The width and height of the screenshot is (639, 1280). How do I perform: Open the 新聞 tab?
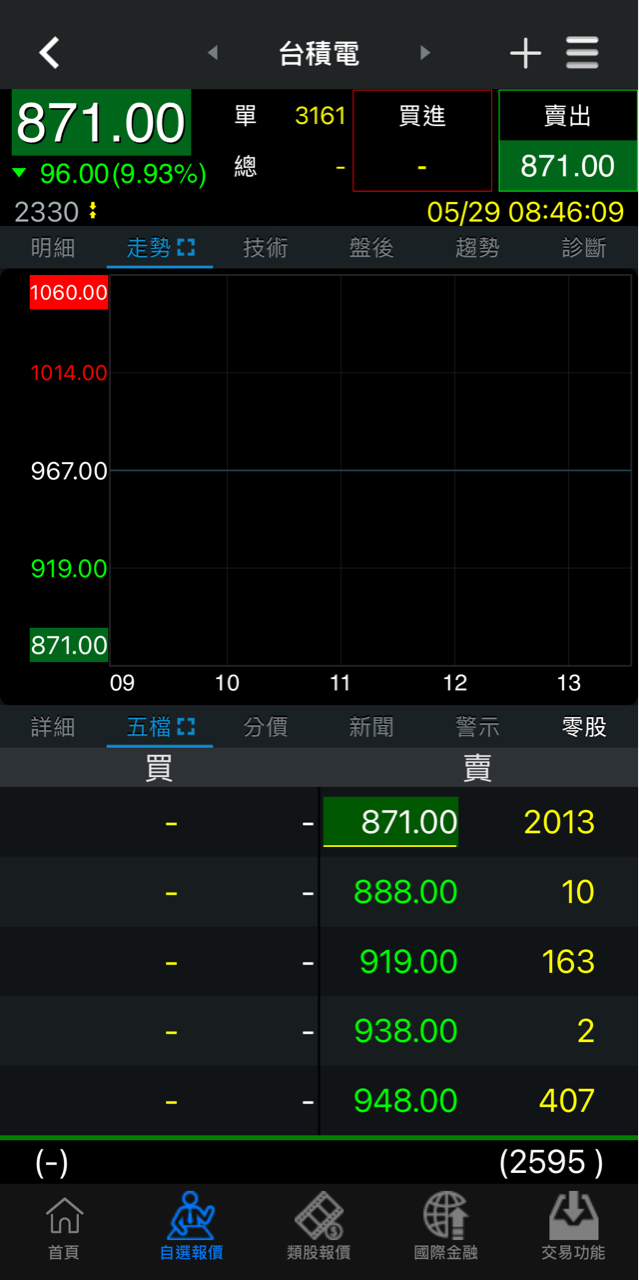371,727
